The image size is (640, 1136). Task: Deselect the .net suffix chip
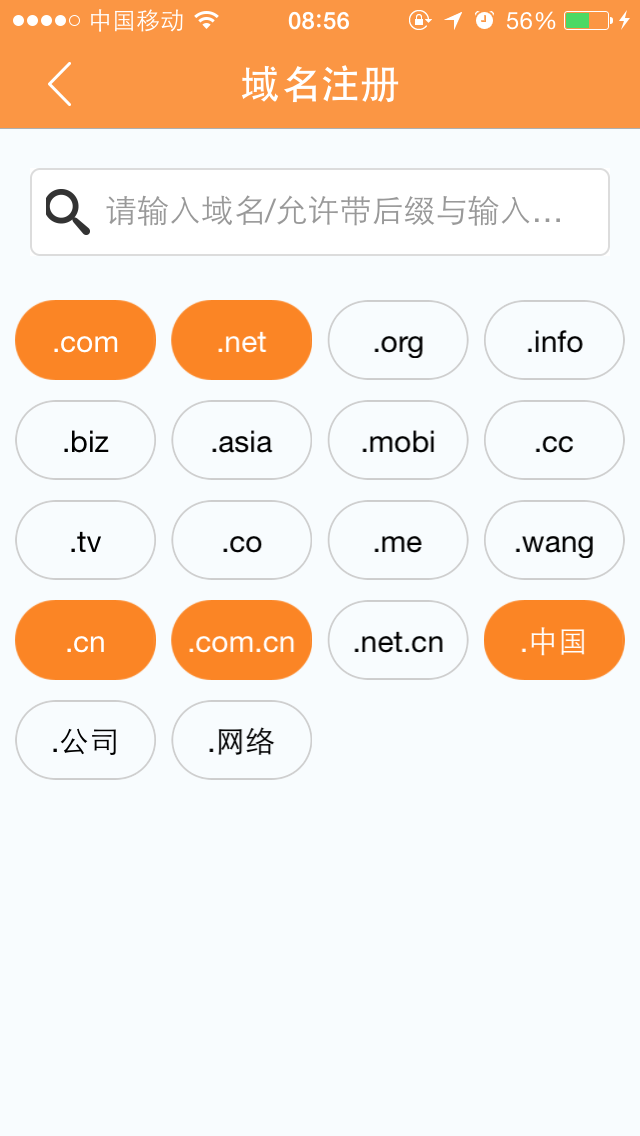[242, 341]
